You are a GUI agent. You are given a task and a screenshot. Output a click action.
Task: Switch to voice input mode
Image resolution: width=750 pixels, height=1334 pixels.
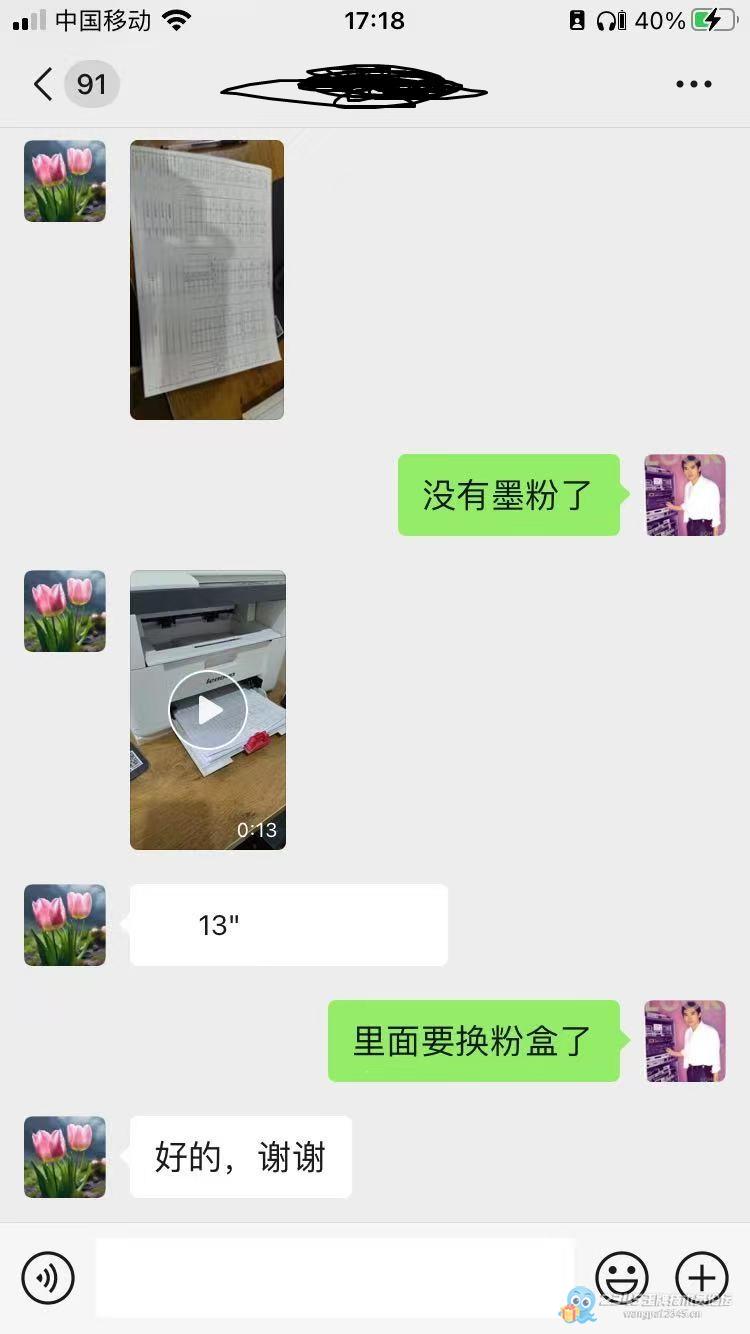click(x=48, y=1277)
